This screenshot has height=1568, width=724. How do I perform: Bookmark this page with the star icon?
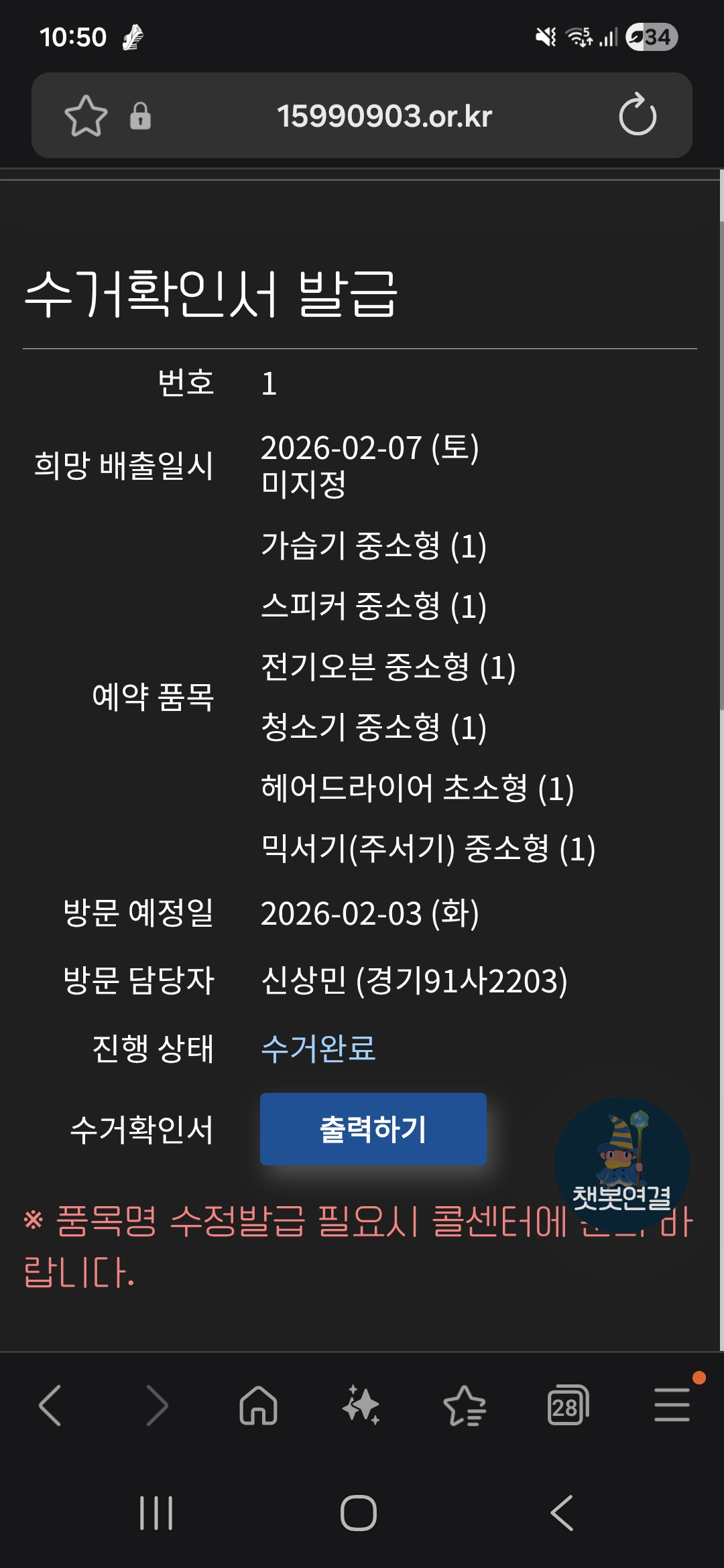[86, 116]
